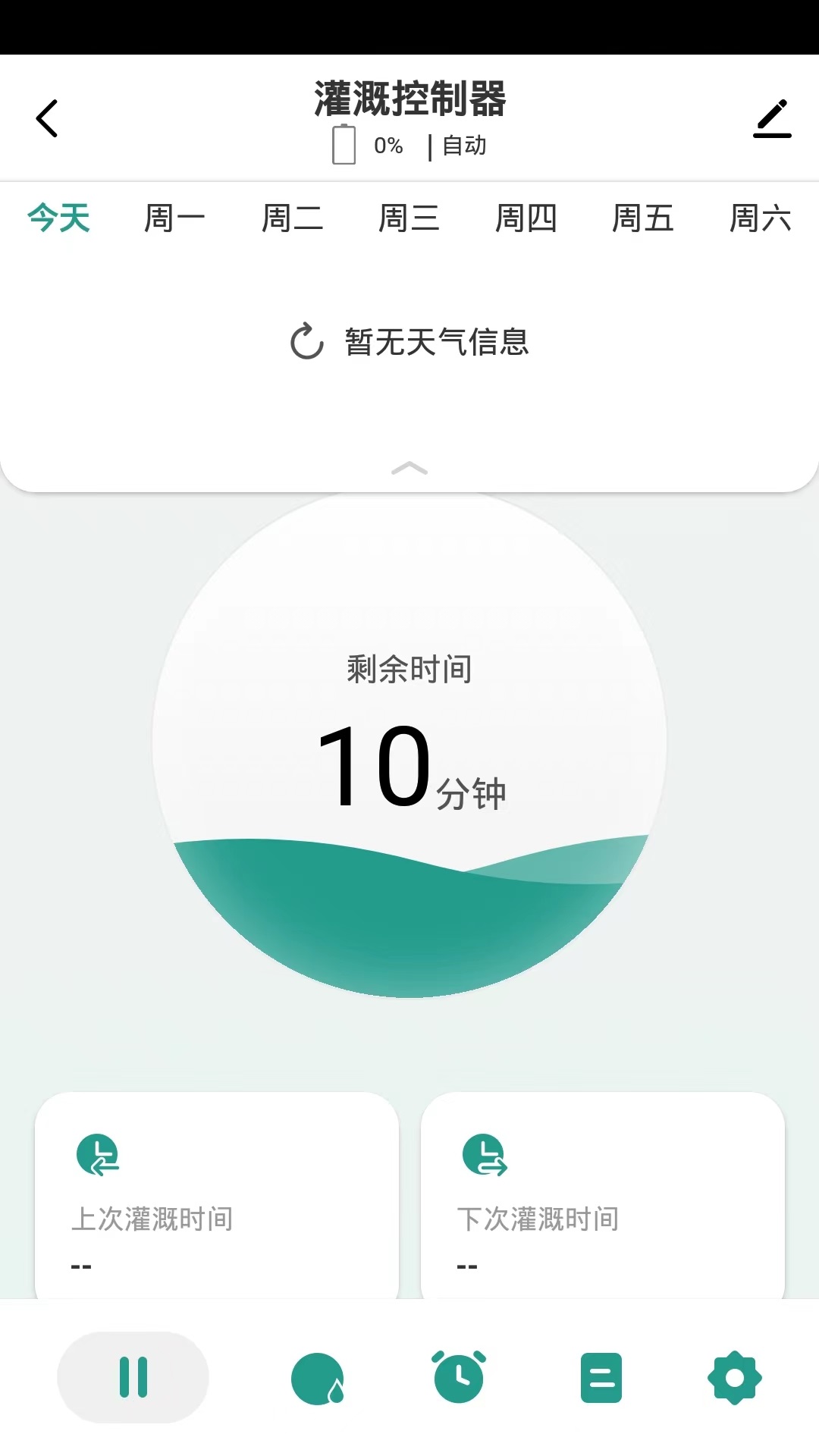Open the irrigation log list icon
Screen dimensions: 819x1456
point(601,1378)
